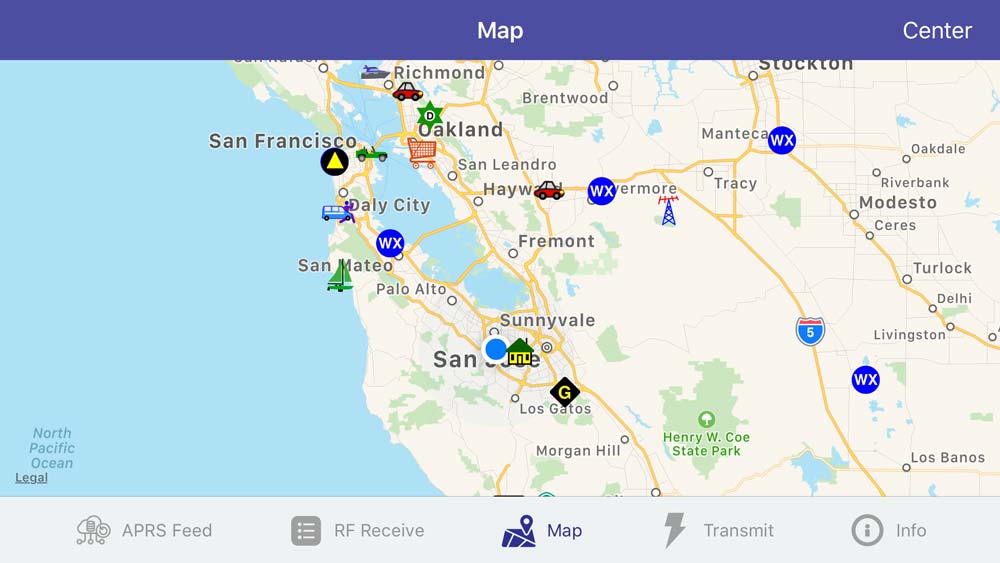Tap the green star D marker
The height and width of the screenshot is (563, 1000).
pyautogui.click(x=430, y=116)
